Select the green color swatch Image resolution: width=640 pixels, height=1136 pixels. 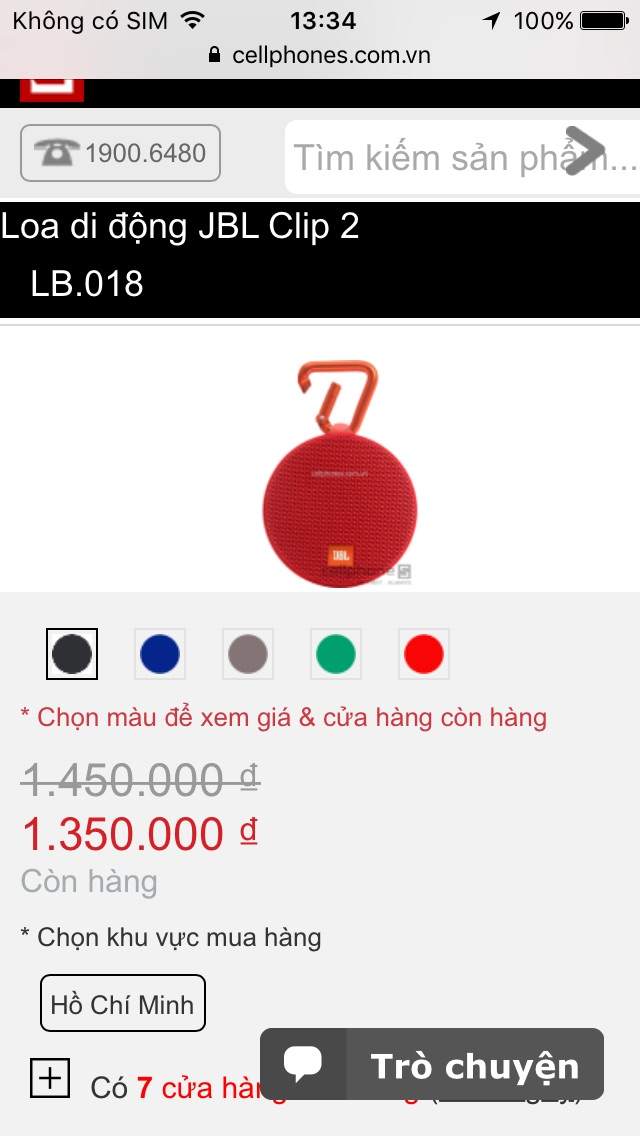[x=336, y=653]
